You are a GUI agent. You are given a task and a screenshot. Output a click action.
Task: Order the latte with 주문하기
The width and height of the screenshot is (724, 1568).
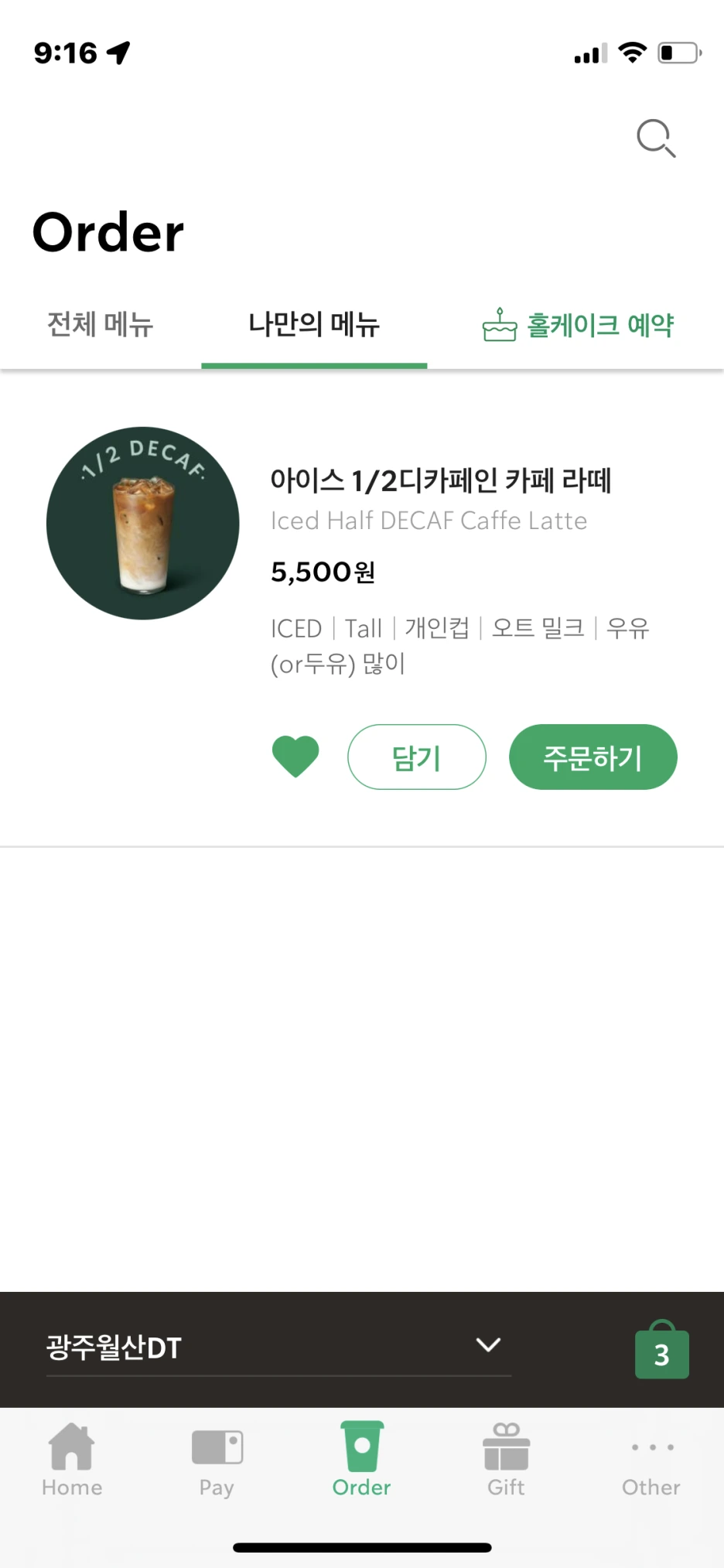[593, 757]
